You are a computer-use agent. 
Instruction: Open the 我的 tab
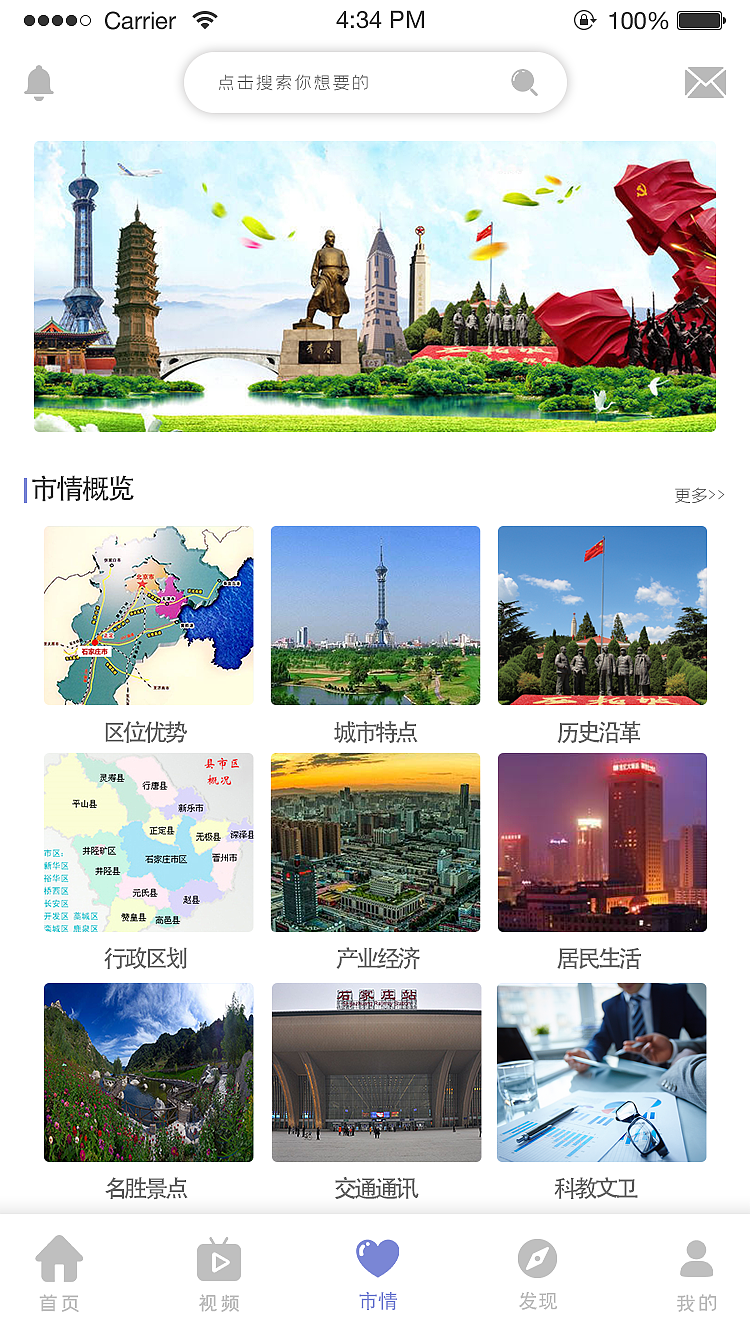click(x=696, y=1272)
